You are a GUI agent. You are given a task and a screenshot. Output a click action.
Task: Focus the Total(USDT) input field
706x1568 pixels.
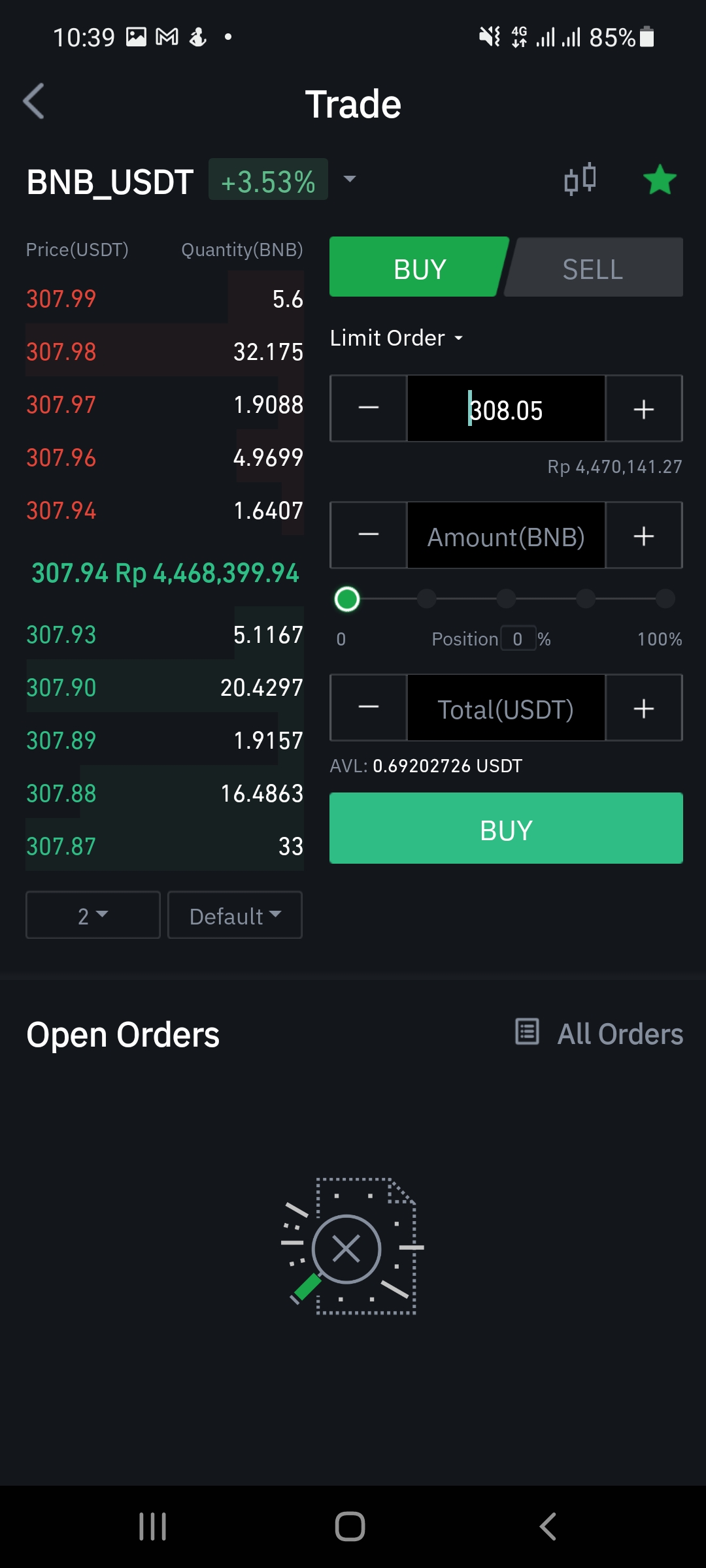[506, 708]
